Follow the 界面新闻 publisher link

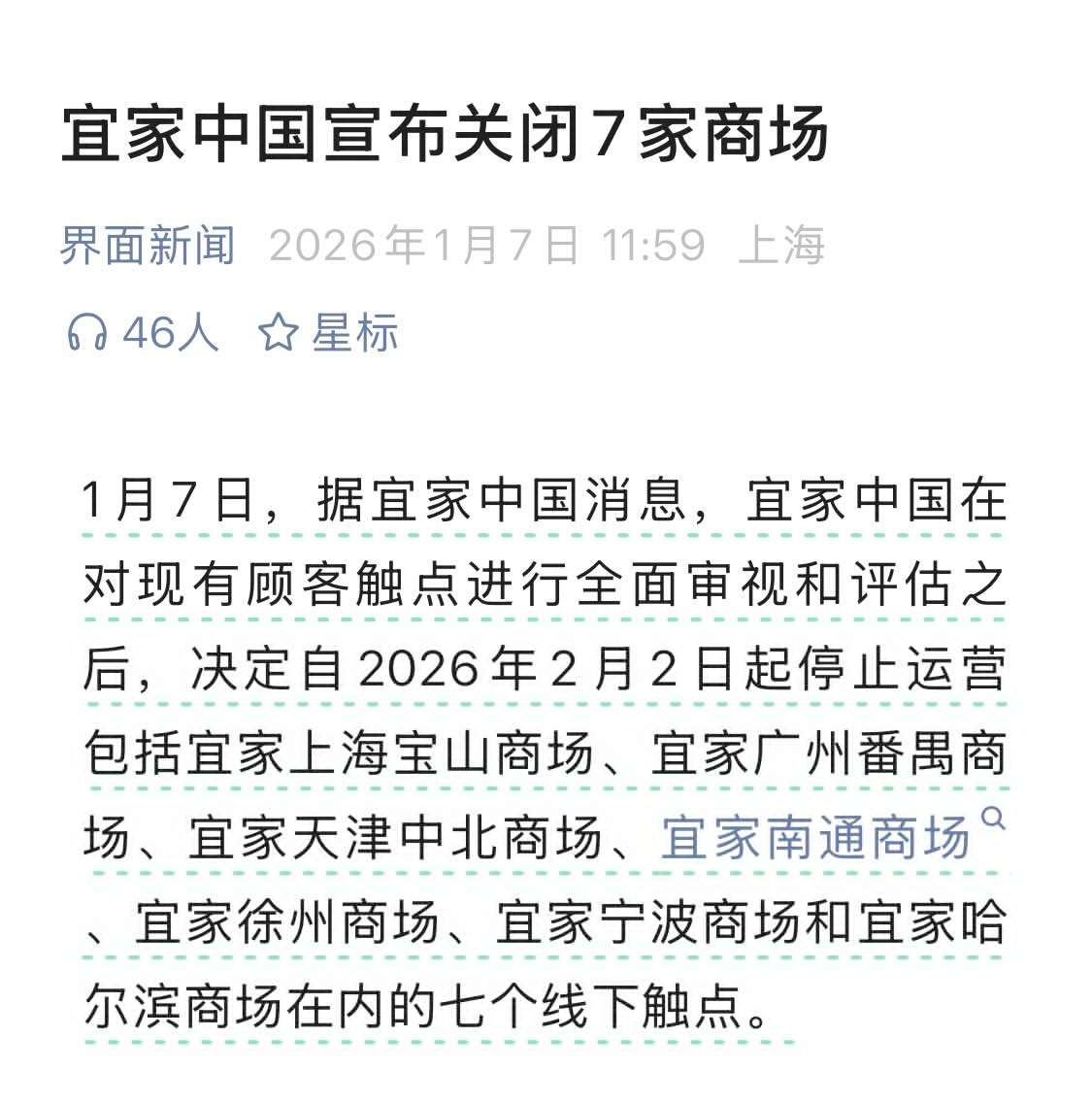click(x=149, y=245)
